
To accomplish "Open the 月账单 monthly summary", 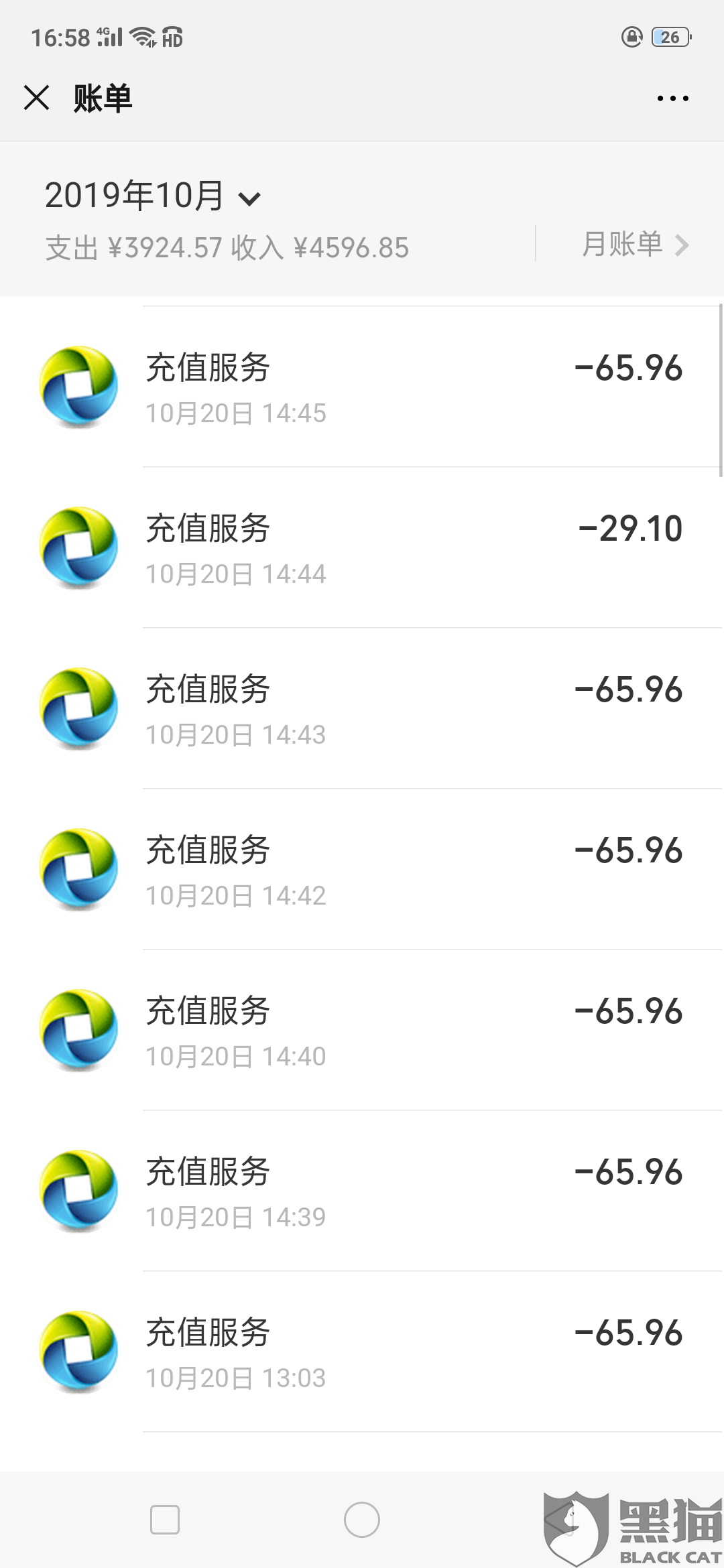I will pyautogui.click(x=633, y=245).
